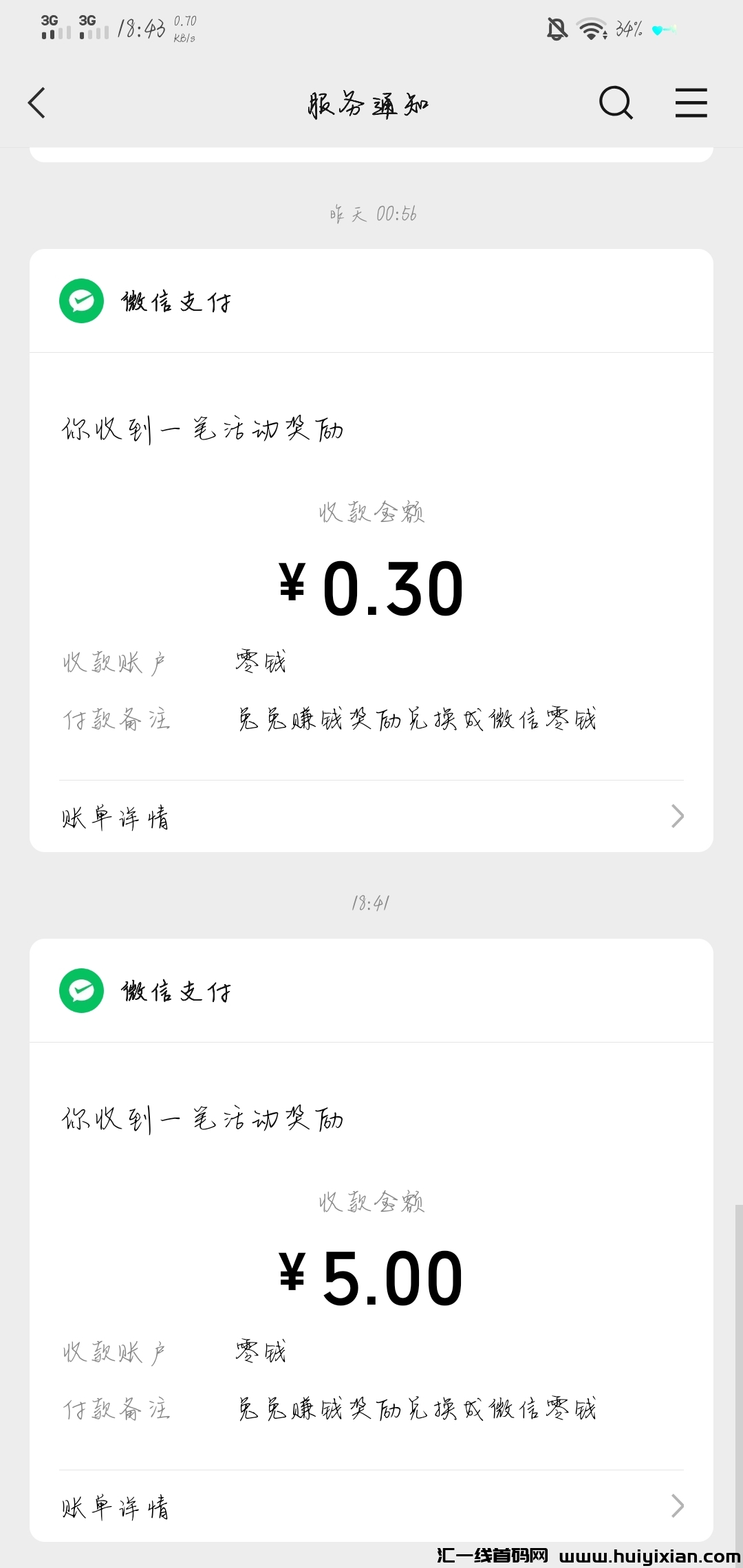Tap 微信支付 header on the ¥0.30 card

pyautogui.click(x=175, y=301)
